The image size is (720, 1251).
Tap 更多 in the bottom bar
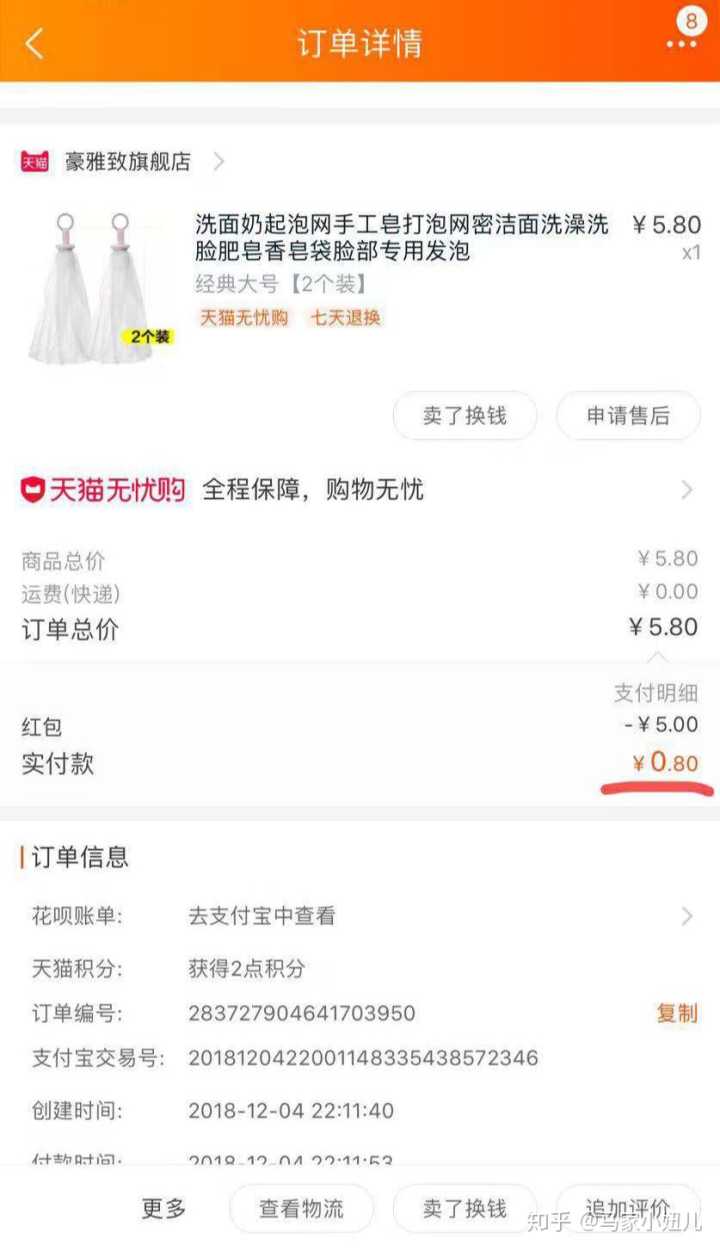[163, 1209]
